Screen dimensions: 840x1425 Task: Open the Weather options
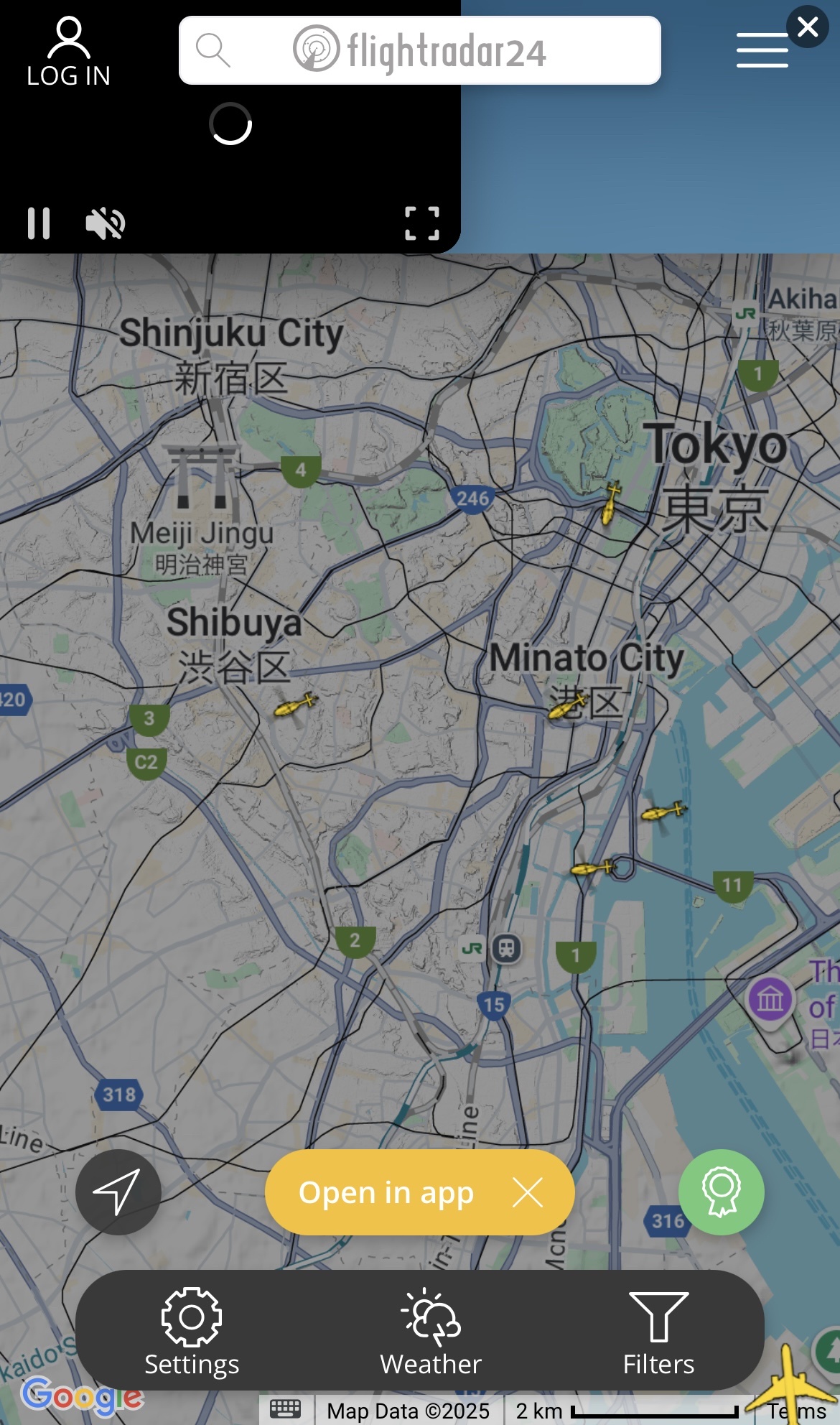coord(430,1331)
